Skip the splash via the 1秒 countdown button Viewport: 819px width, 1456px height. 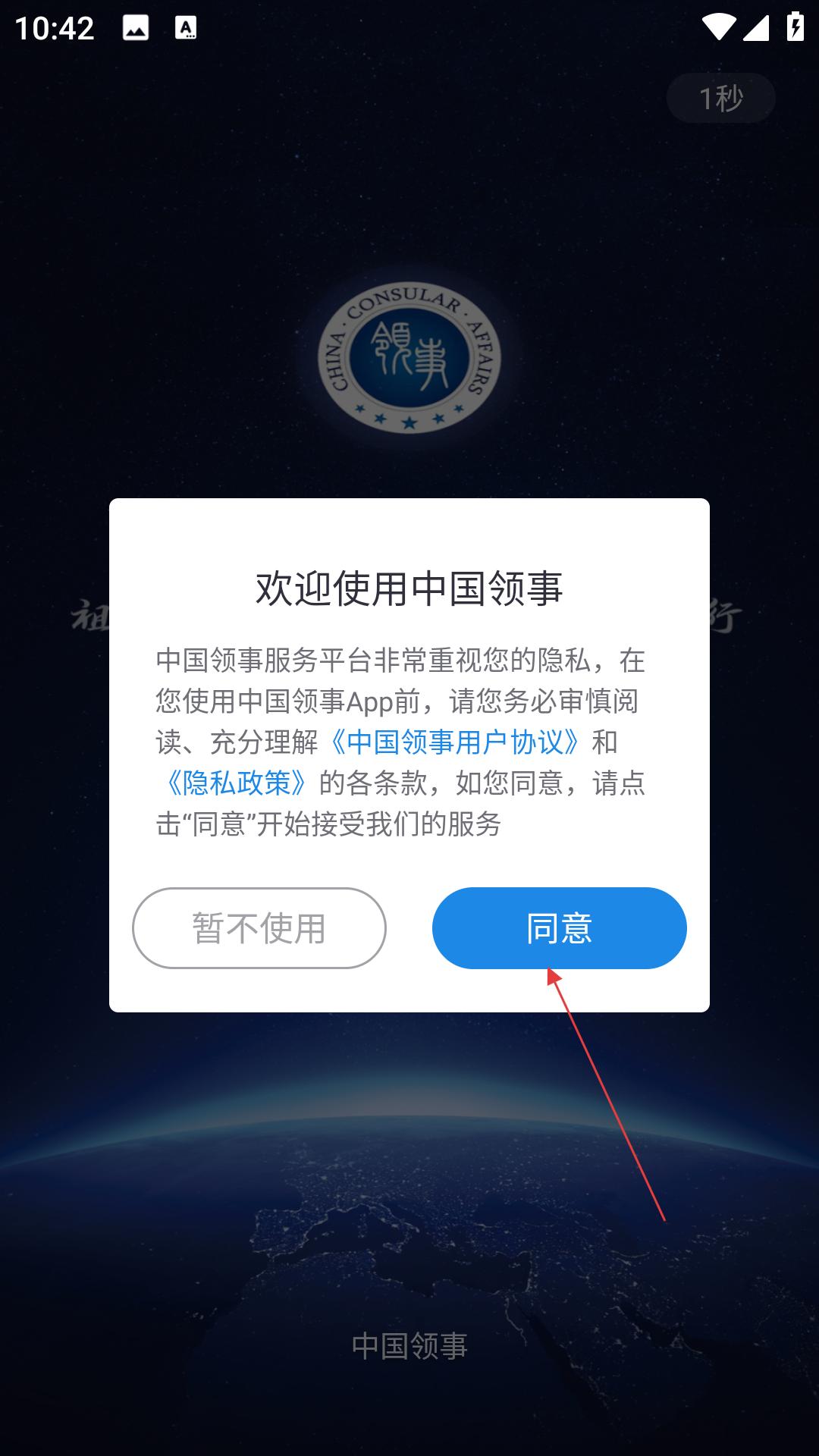click(720, 98)
